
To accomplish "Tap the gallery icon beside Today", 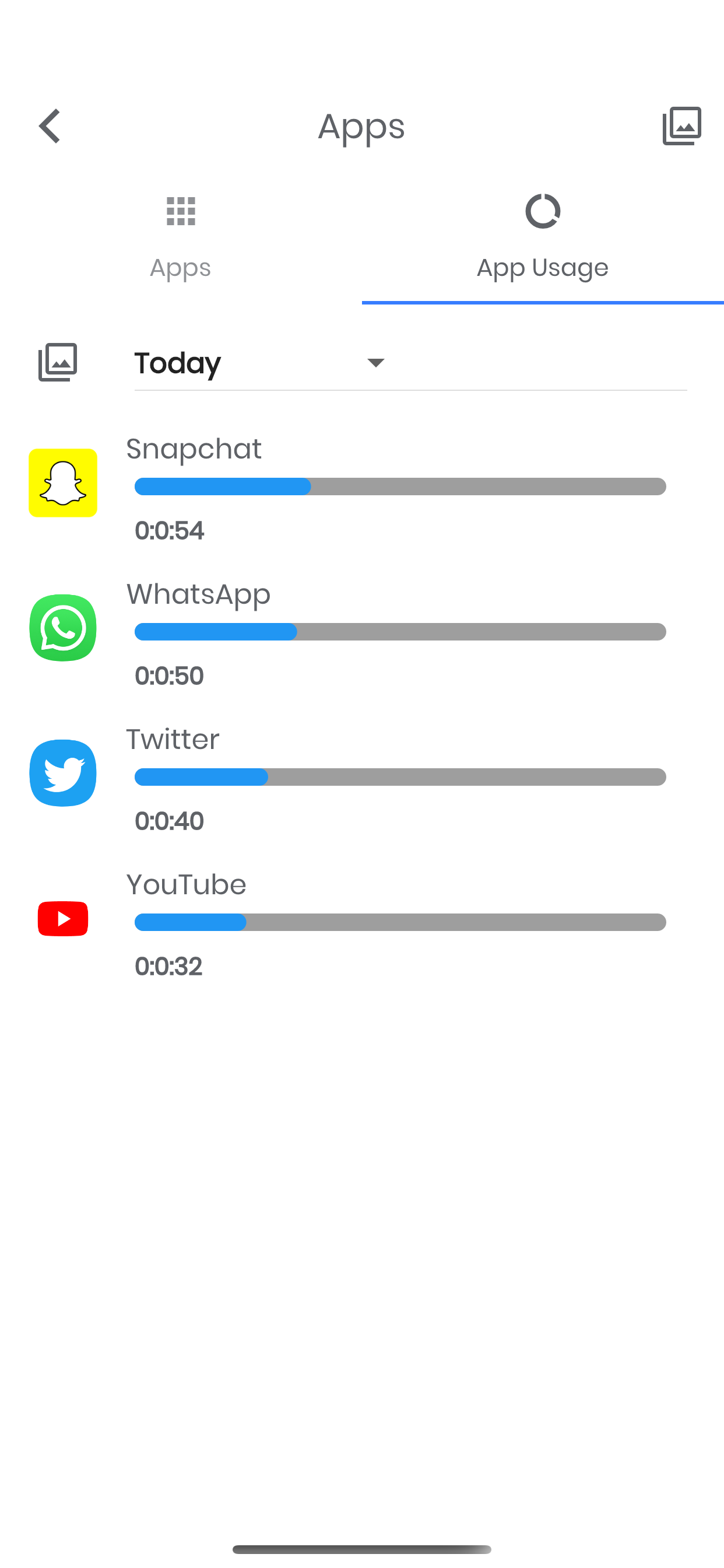I will tap(58, 362).
